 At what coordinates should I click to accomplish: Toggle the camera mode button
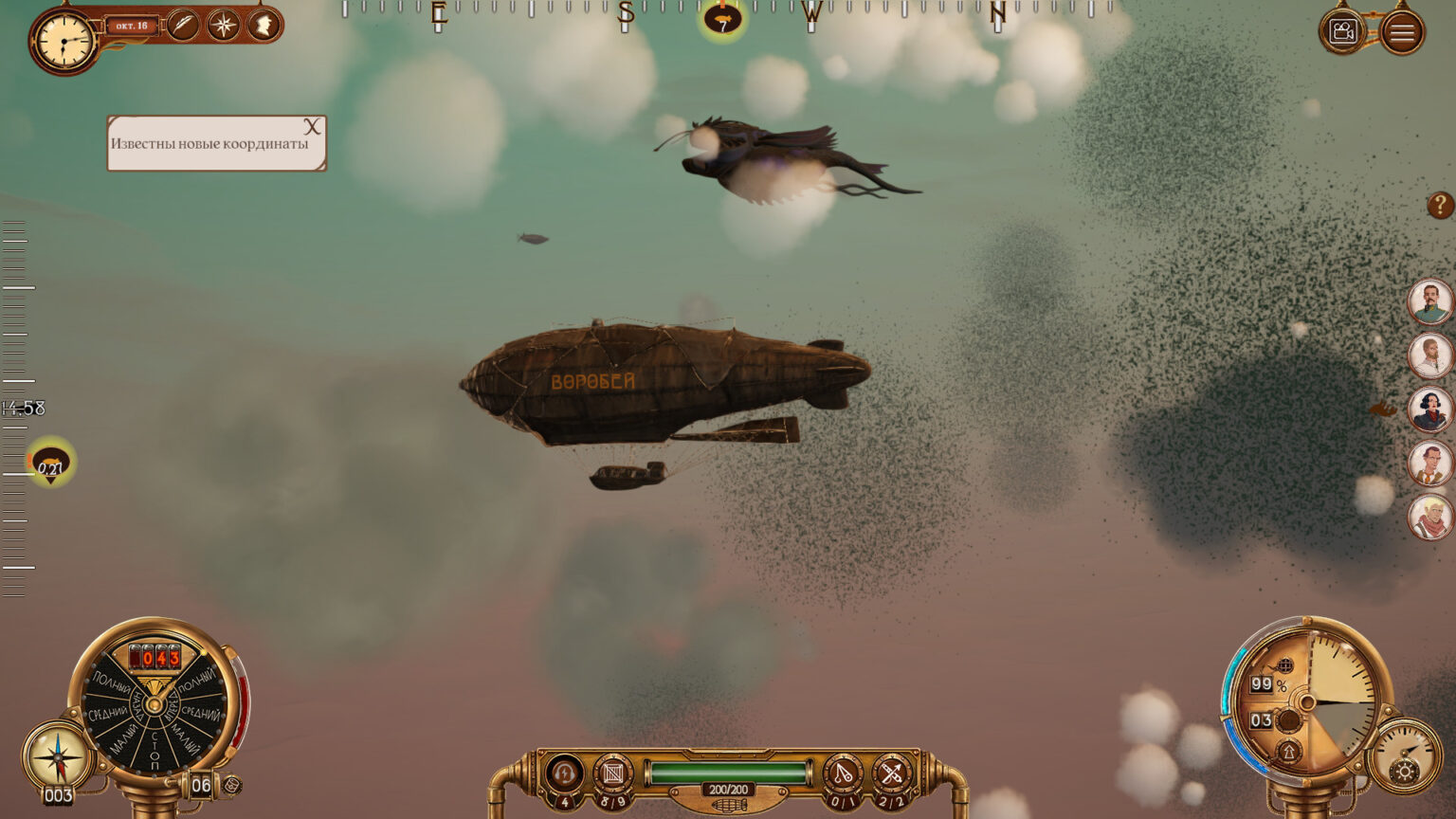1343,32
